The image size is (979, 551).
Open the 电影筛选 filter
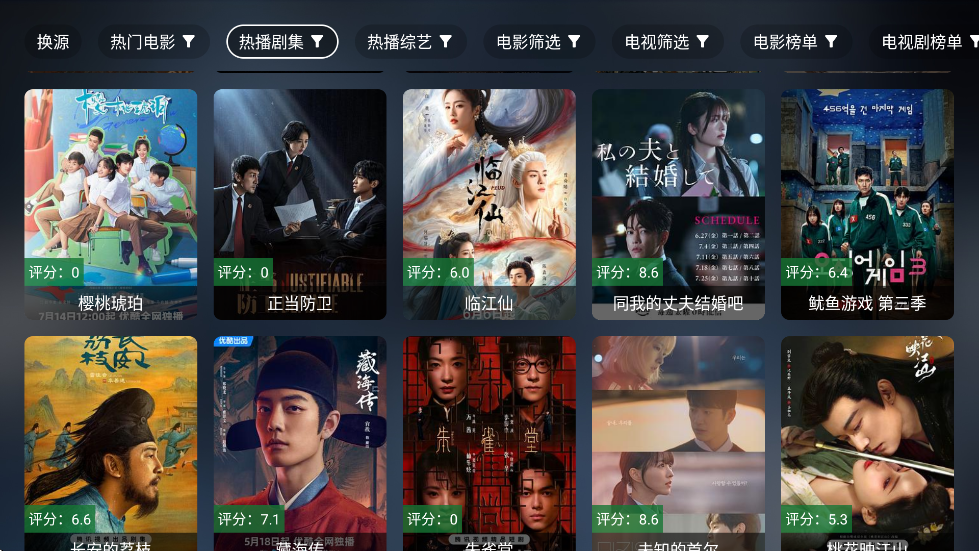click(x=539, y=42)
